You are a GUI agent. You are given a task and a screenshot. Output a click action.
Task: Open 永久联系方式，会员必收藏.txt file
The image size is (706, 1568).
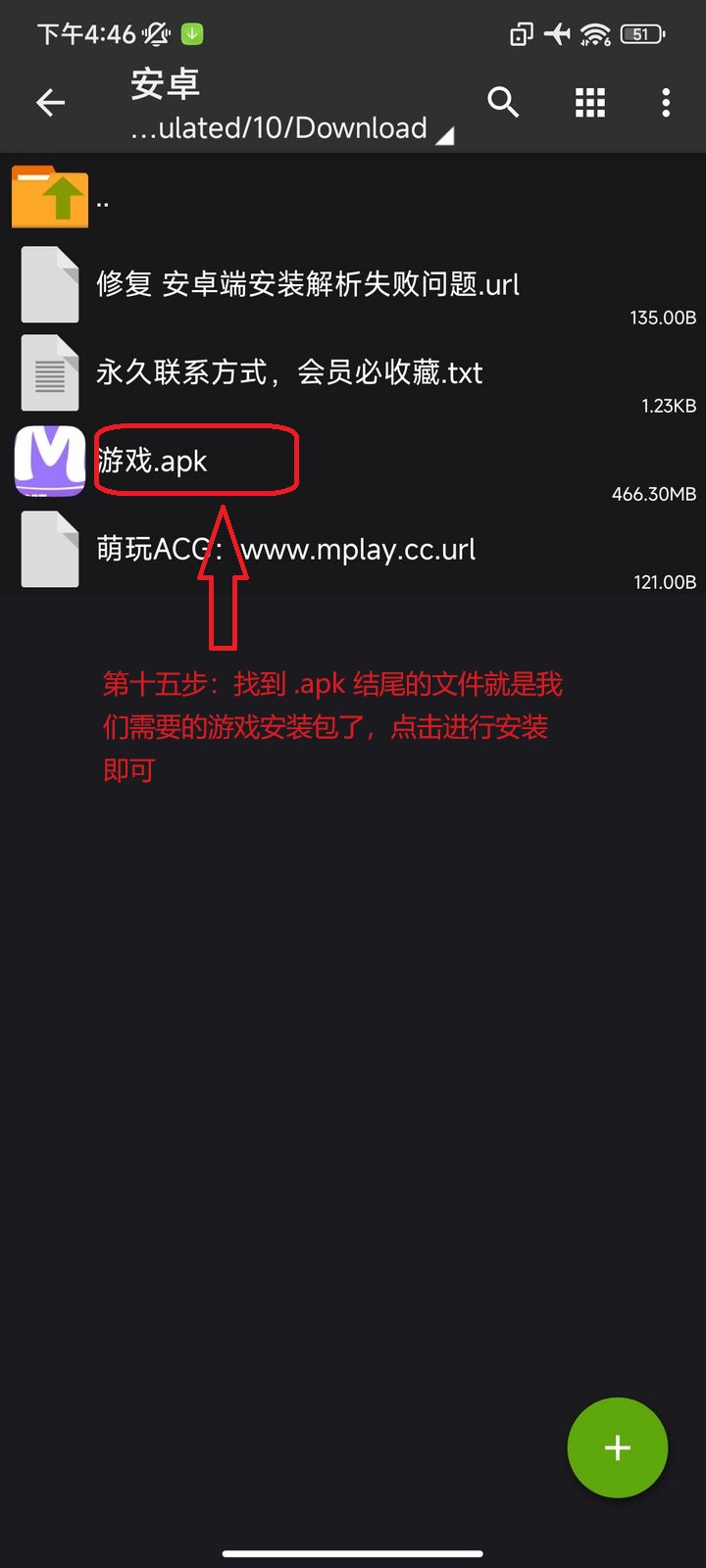coord(289,373)
